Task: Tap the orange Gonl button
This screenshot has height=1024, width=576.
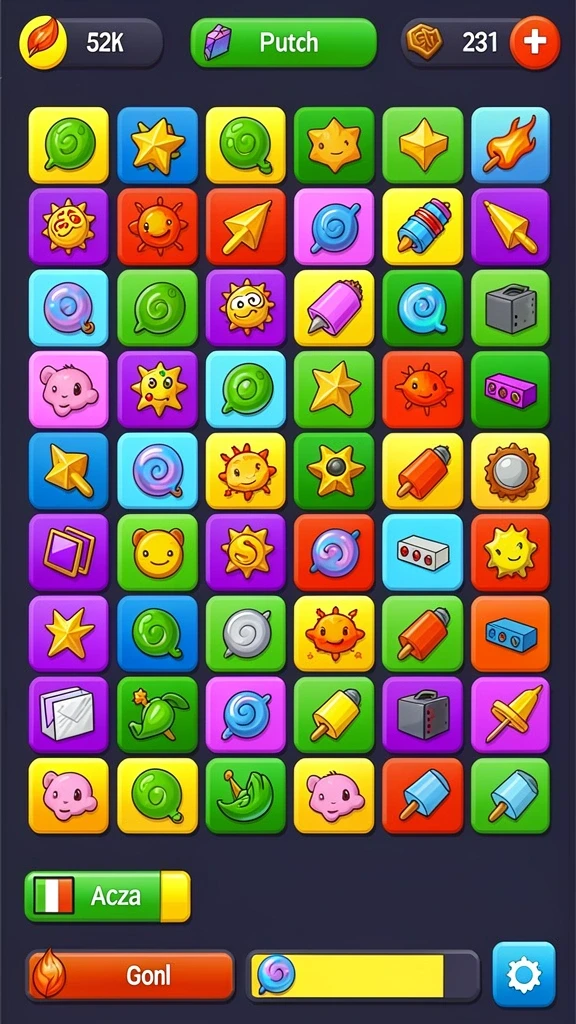Action: tap(130, 976)
